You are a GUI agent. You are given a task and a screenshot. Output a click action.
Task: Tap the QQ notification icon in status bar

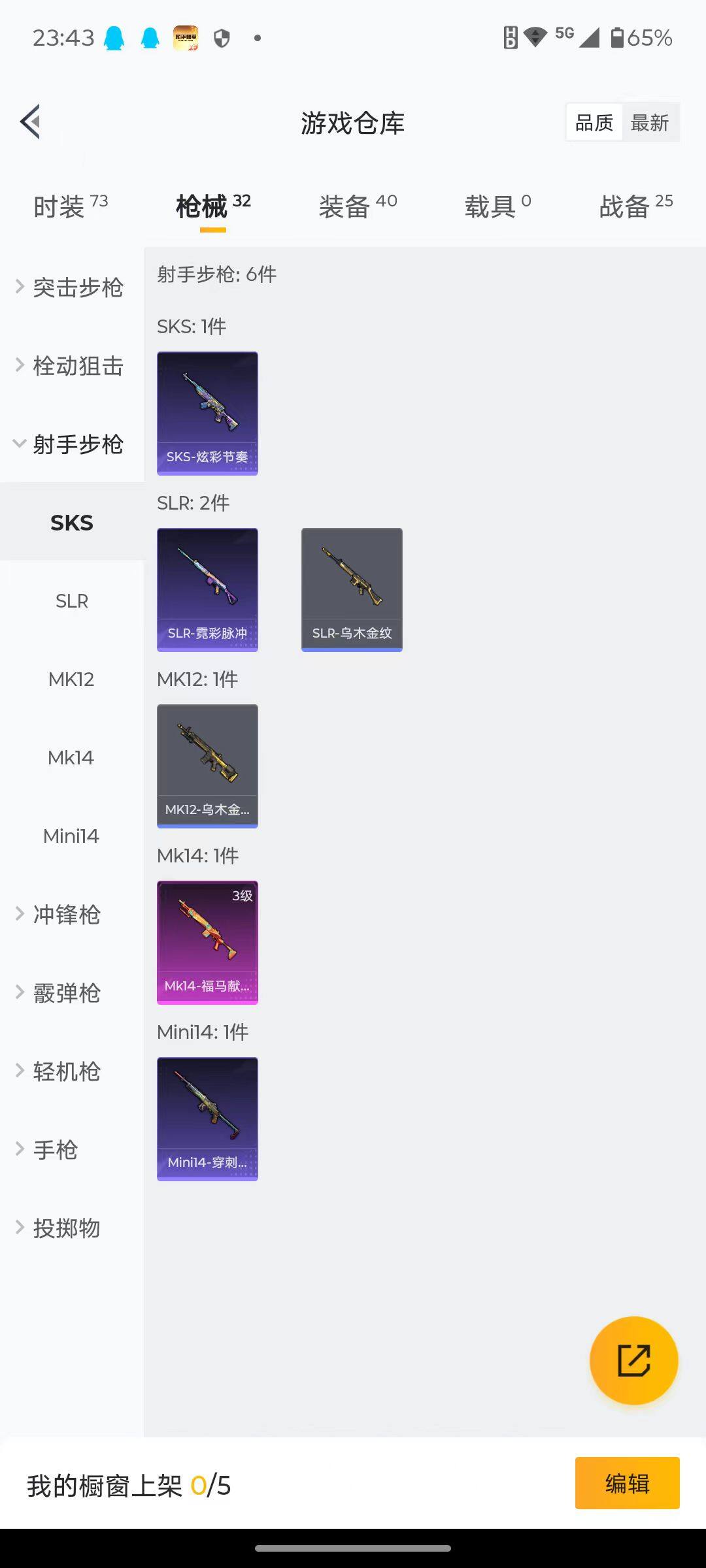pos(112,38)
